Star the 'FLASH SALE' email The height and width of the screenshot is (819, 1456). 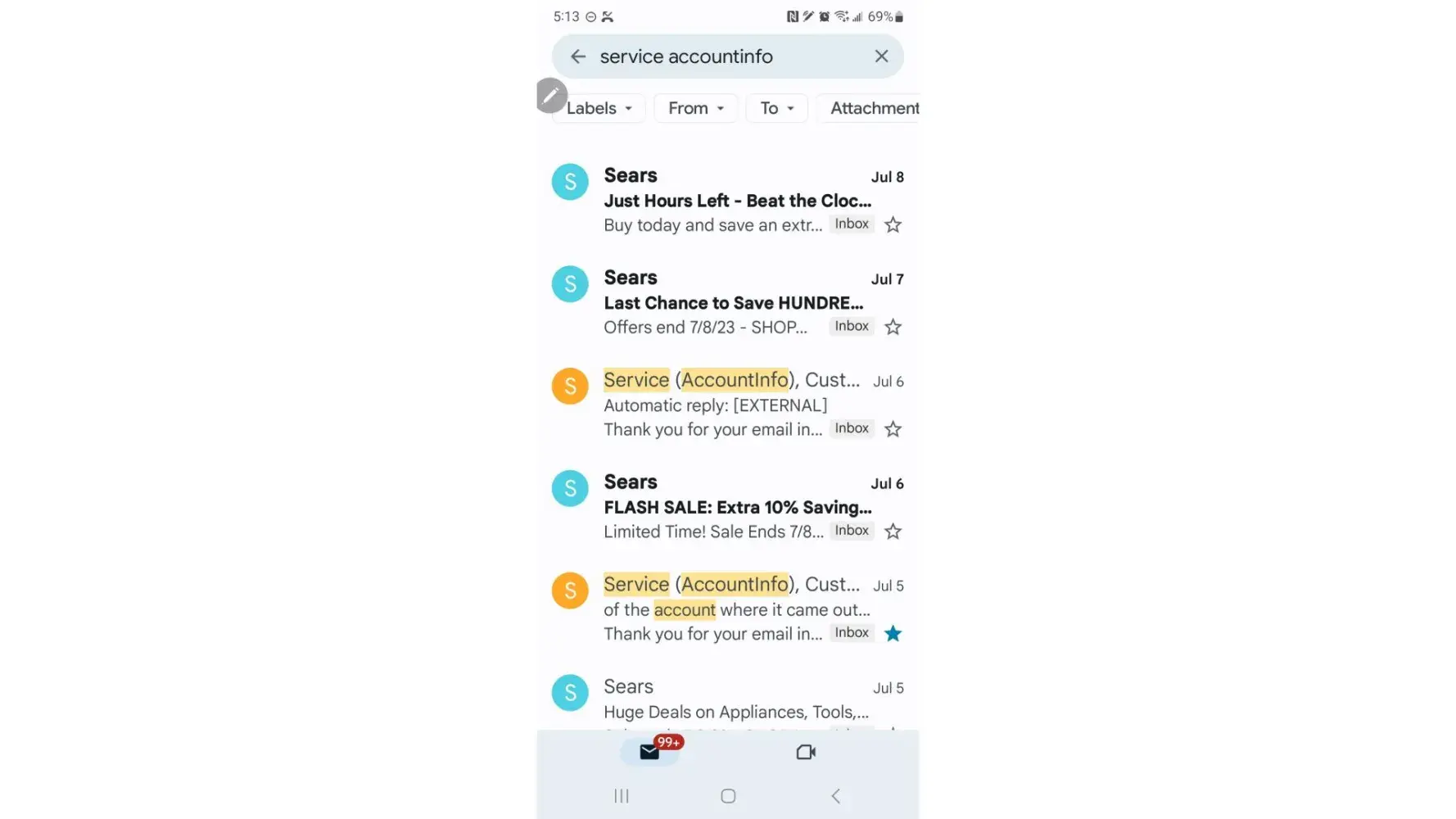[893, 532]
